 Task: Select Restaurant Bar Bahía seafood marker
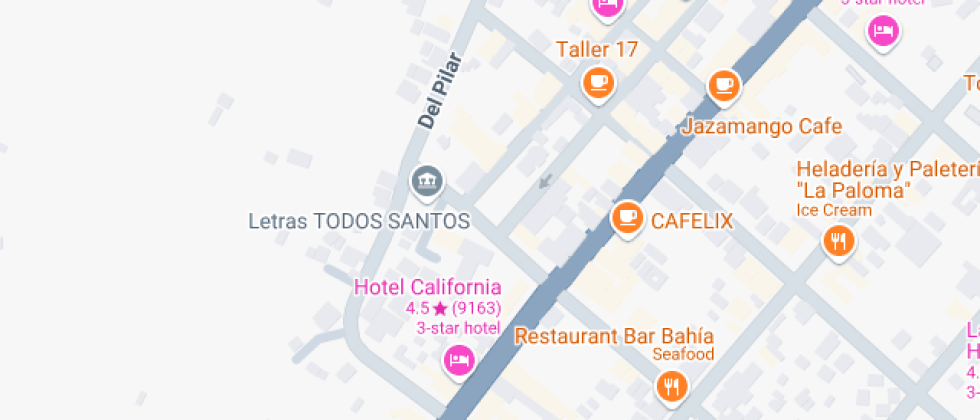672,385
